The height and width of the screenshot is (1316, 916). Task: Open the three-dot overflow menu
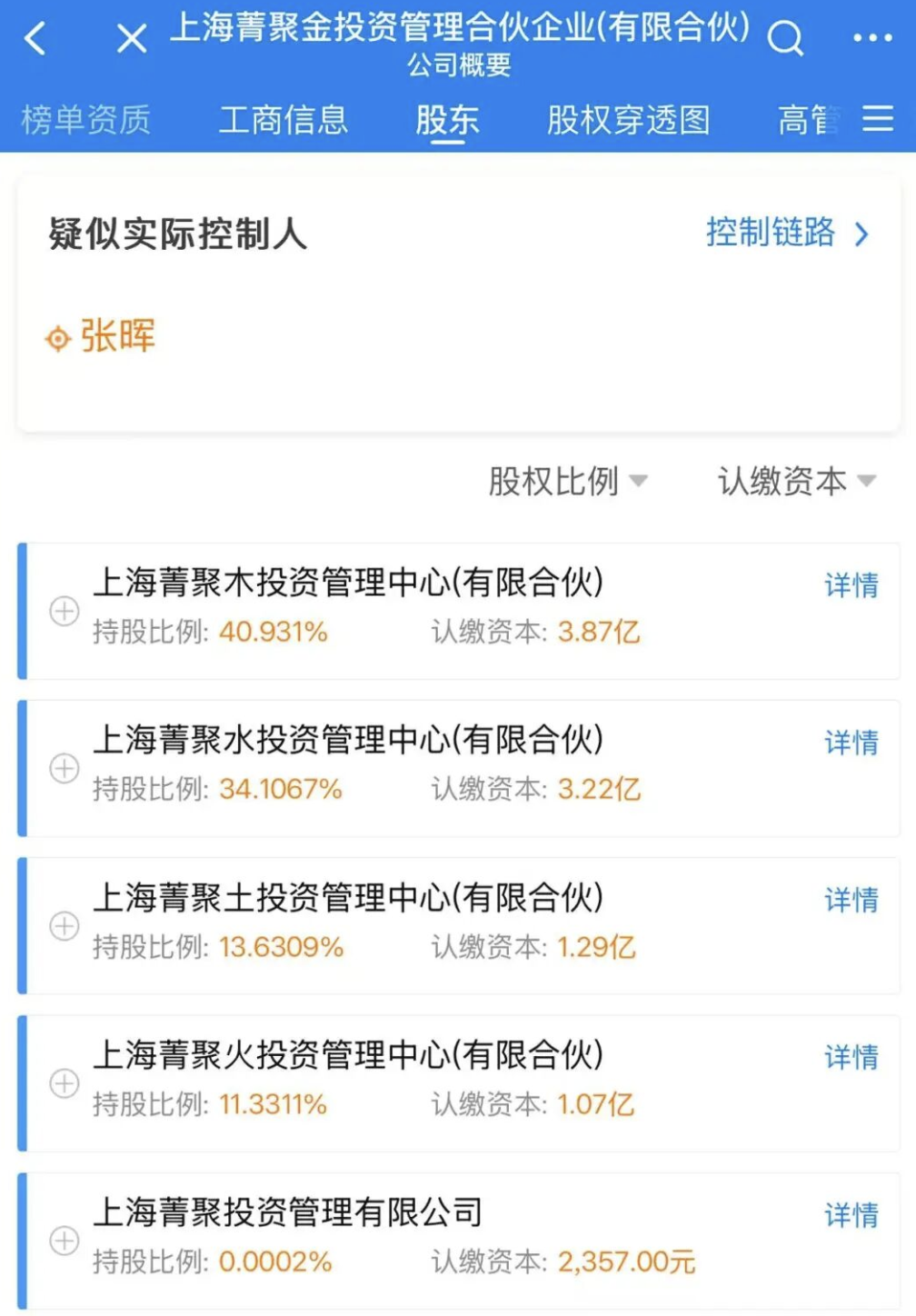click(x=872, y=39)
